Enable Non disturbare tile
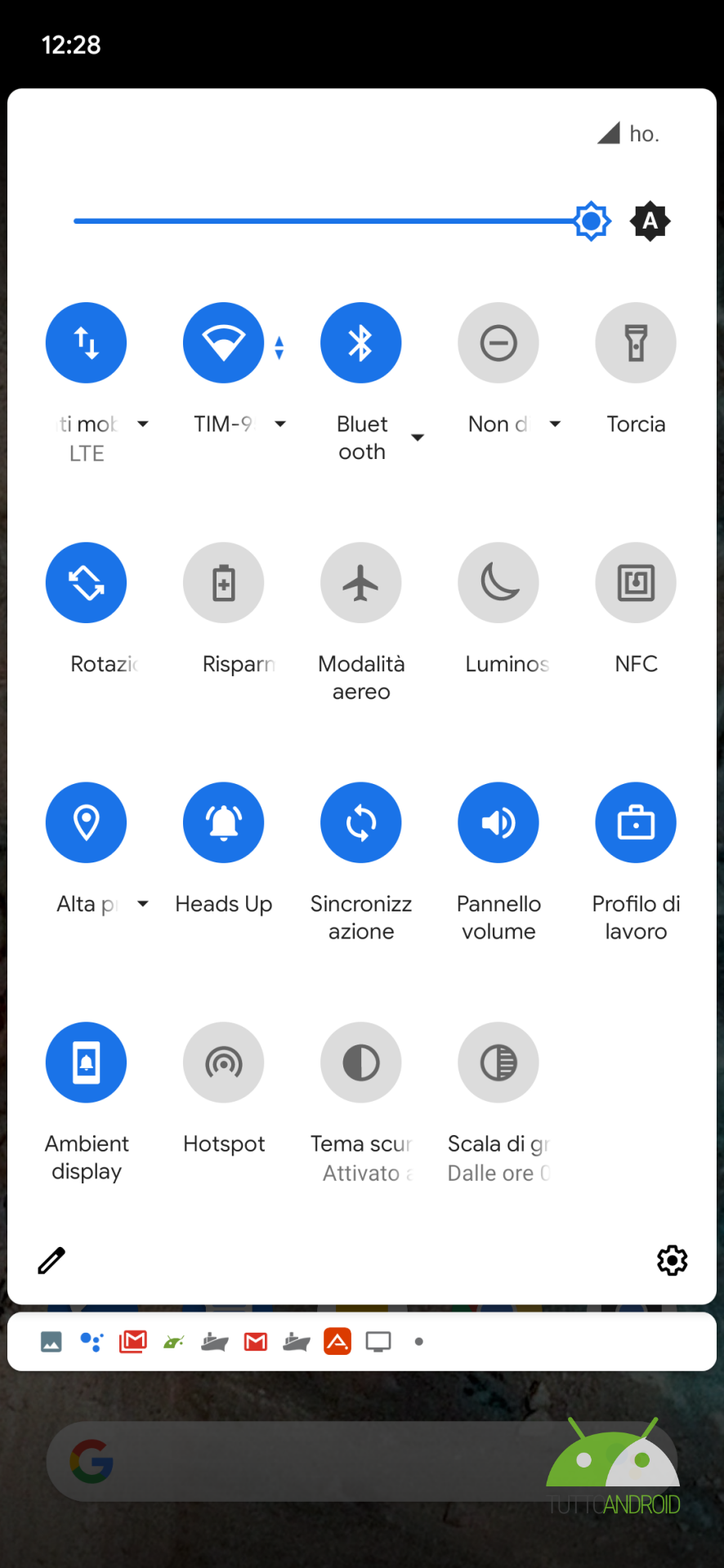Viewport: 724px width, 1568px height. click(498, 343)
